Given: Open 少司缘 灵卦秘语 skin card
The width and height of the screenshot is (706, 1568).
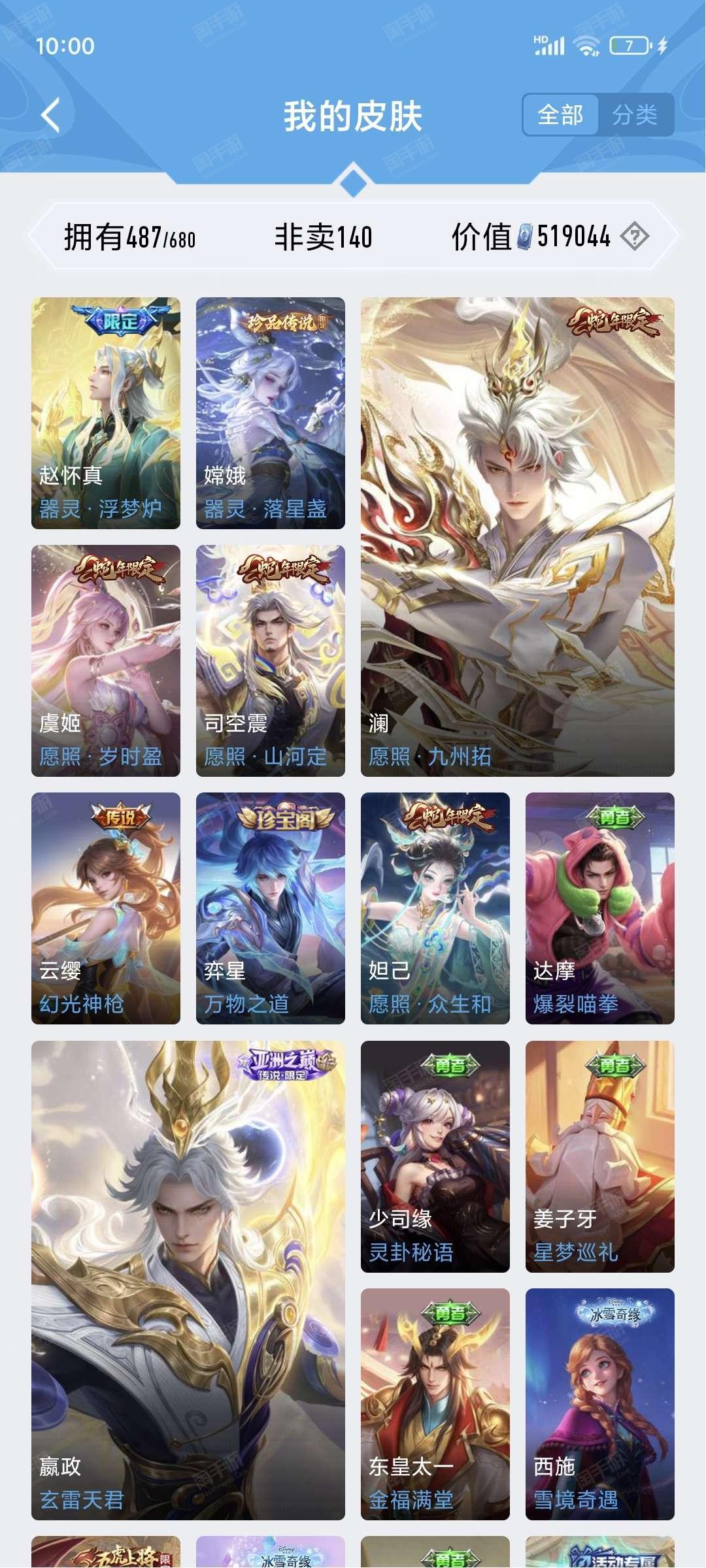Looking at the screenshot, I should click(x=435, y=1156).
